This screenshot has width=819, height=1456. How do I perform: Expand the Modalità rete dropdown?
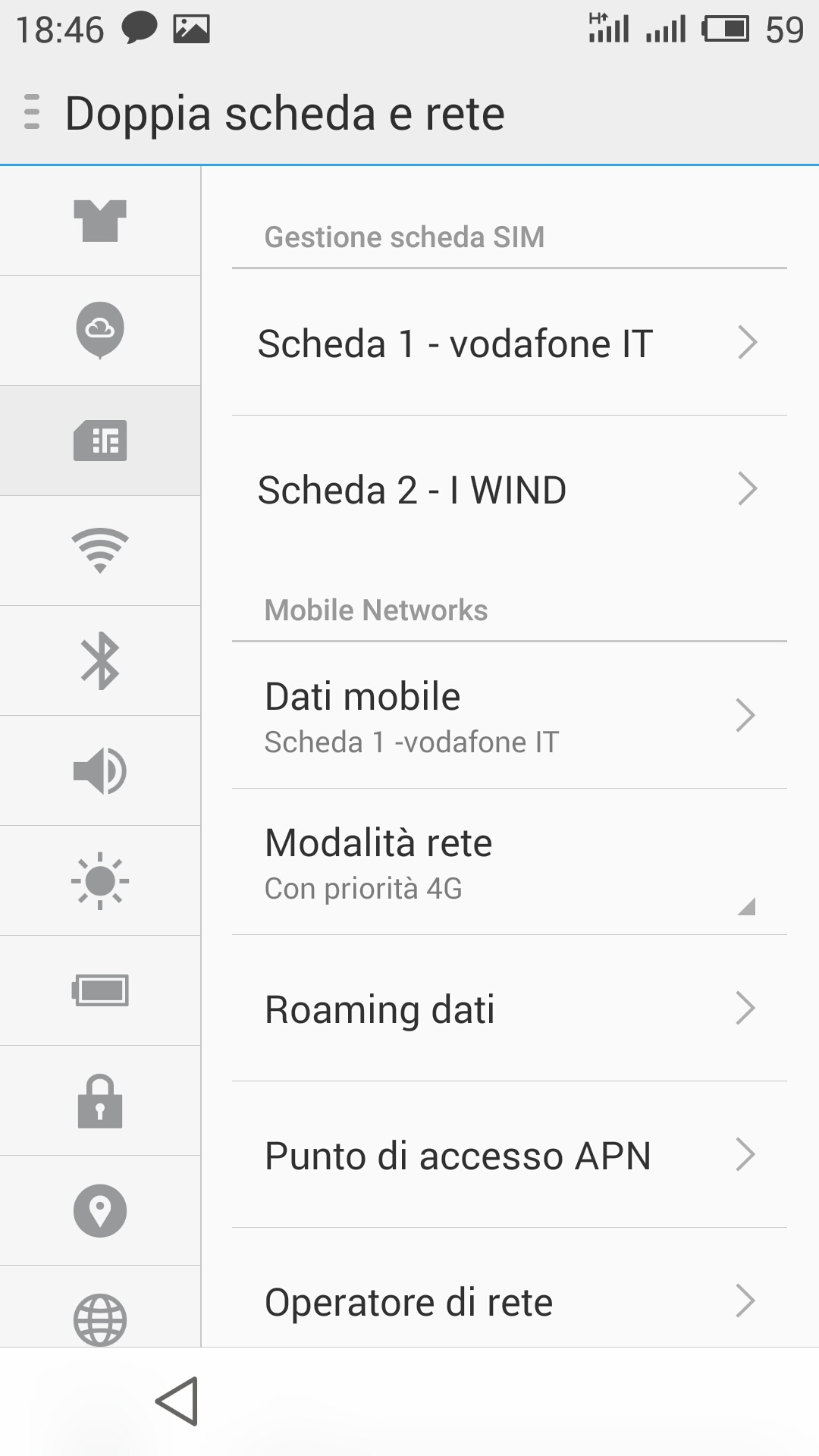(x=508, y=862)
